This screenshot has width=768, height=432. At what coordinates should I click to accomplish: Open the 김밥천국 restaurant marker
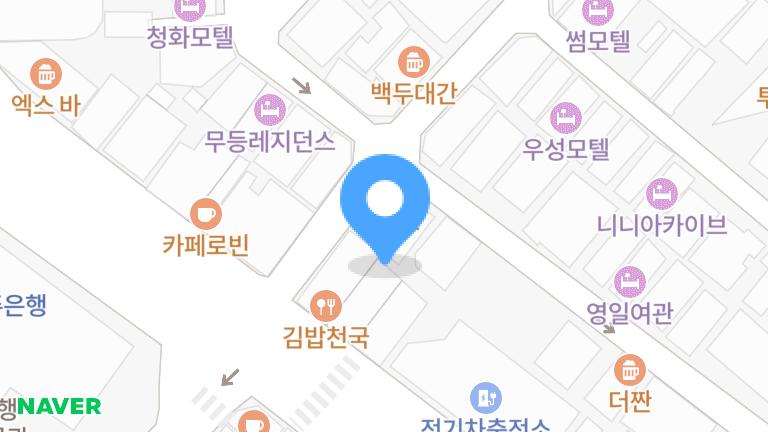(326, 304)
